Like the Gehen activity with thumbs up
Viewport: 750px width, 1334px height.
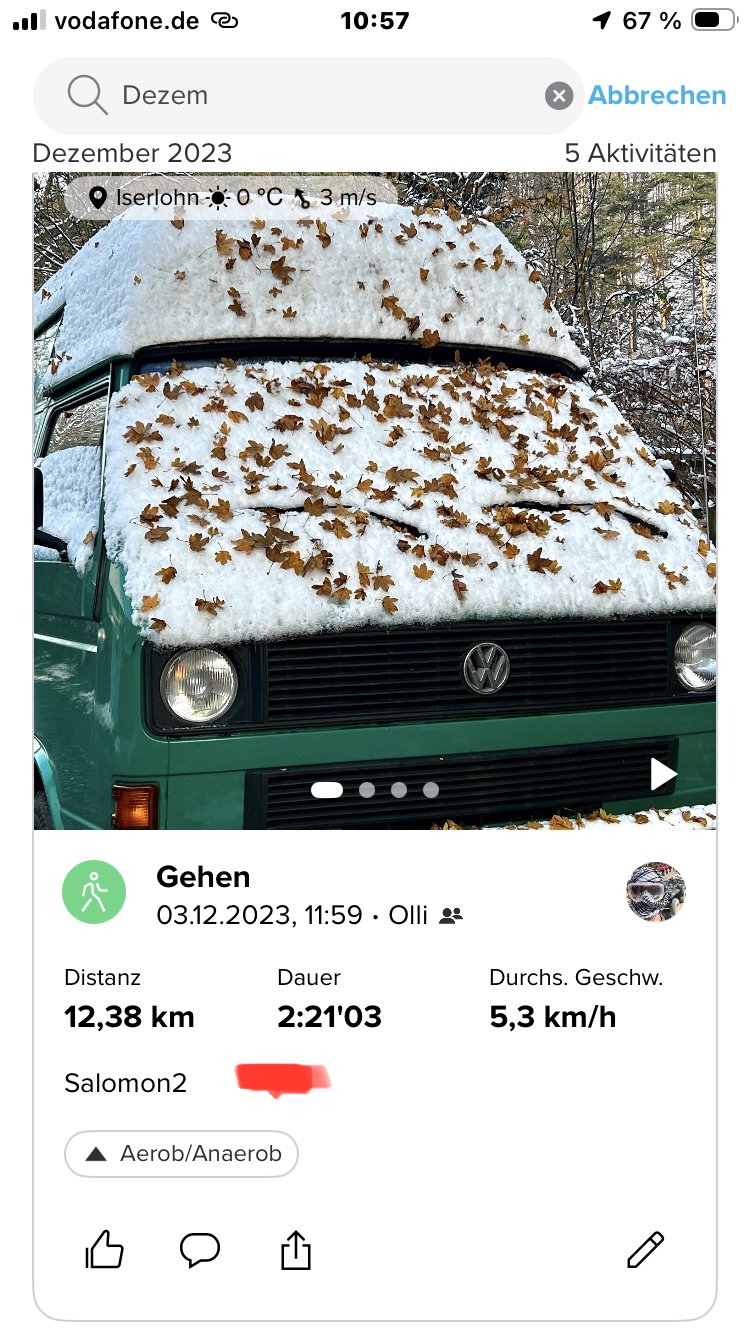104,1250
